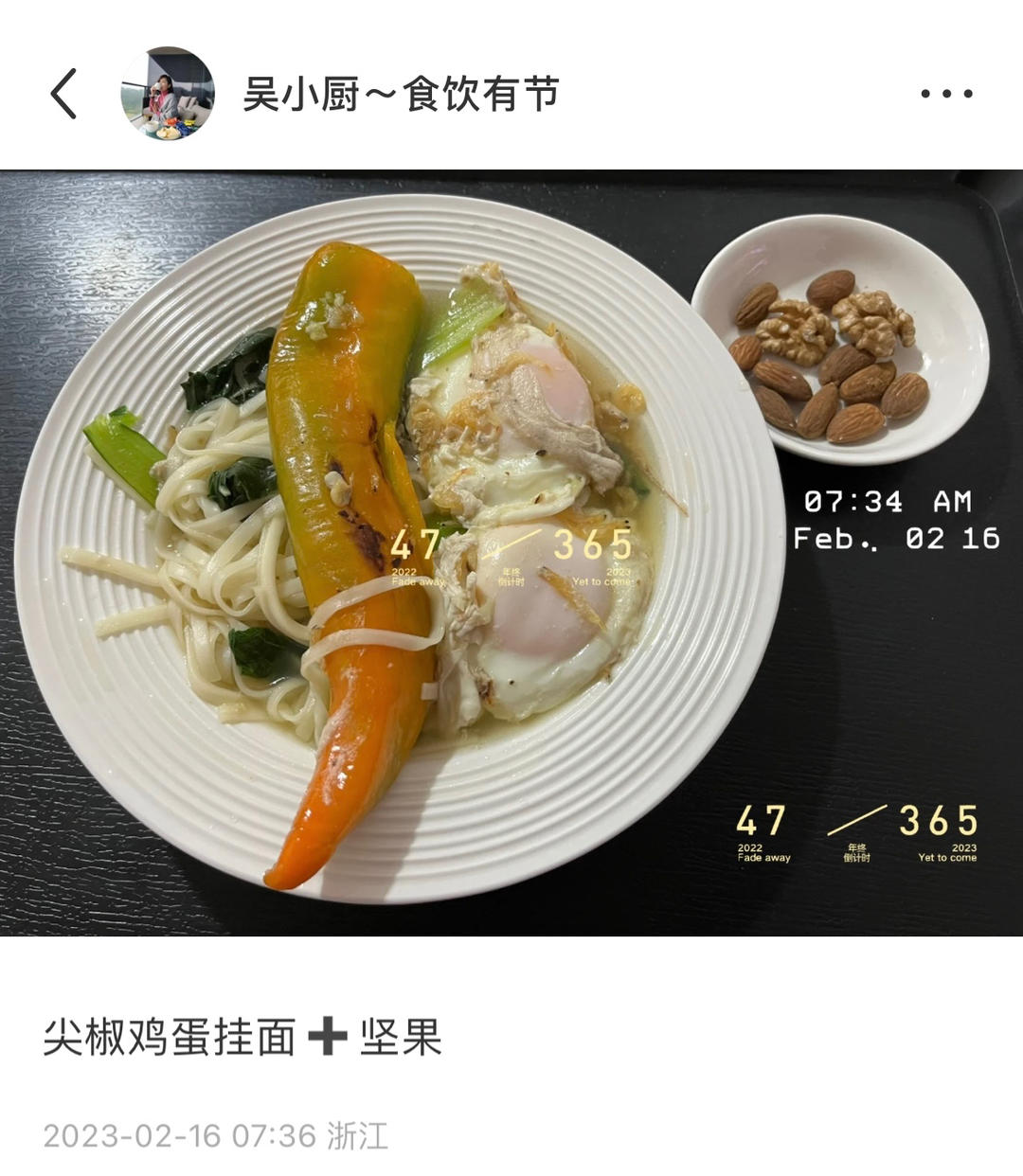Open 吴小厨～食饮有节 profile avatar

(168, 94)
